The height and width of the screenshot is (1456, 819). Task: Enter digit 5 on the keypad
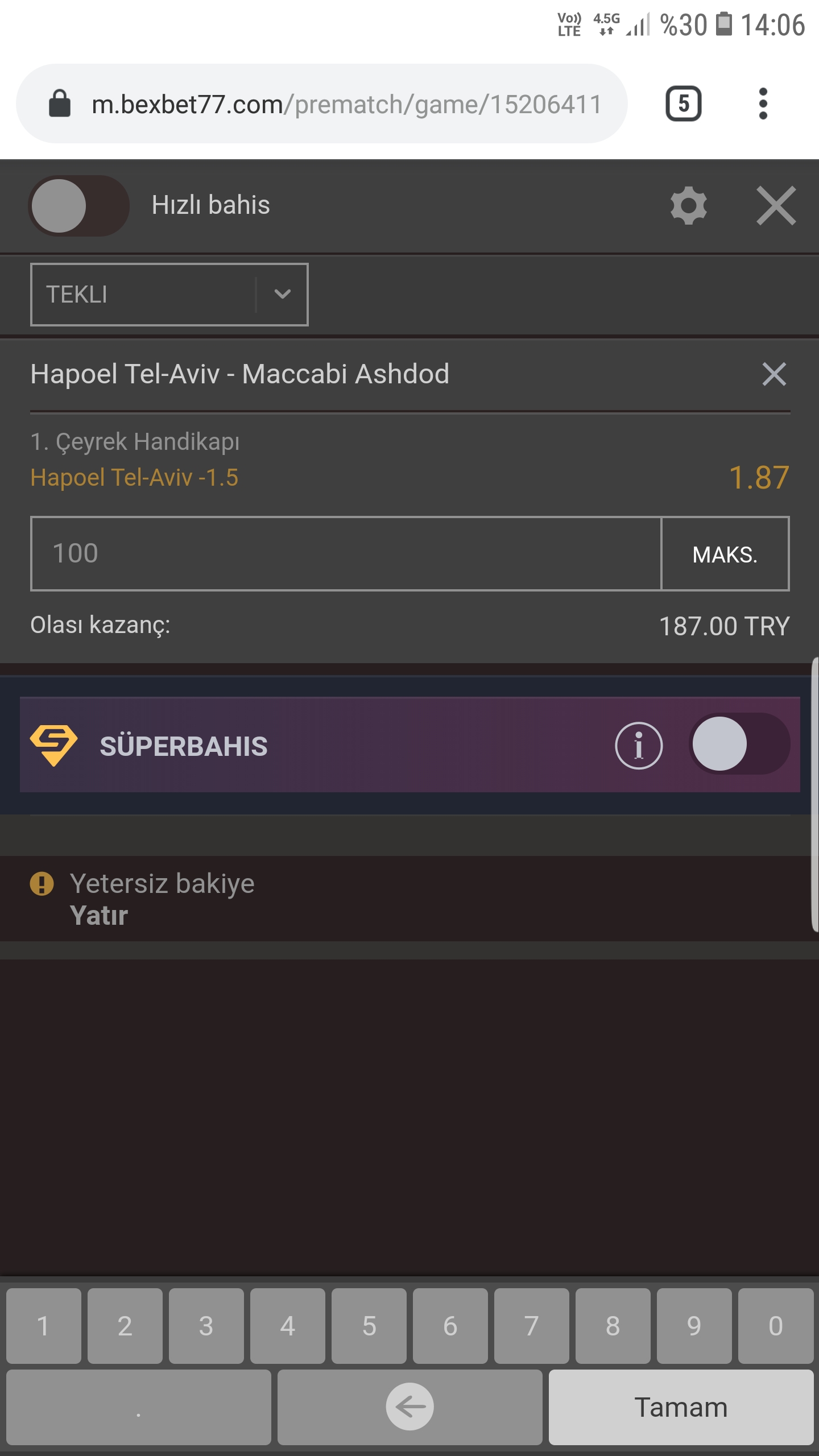pyautogui.click(x=369, y=1326)
